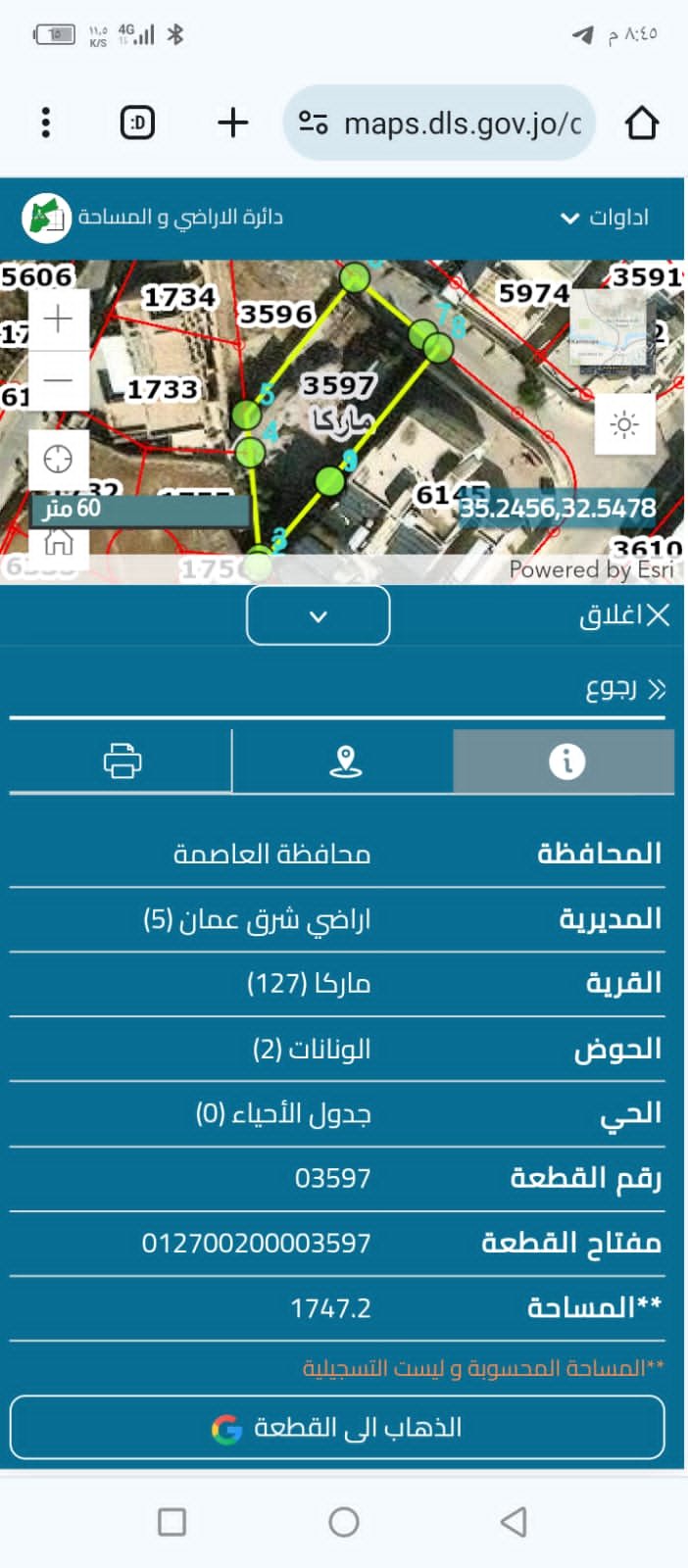Switch to the print tab
The height and width of the screenshot is (1568, 688).
pos(122,760)
